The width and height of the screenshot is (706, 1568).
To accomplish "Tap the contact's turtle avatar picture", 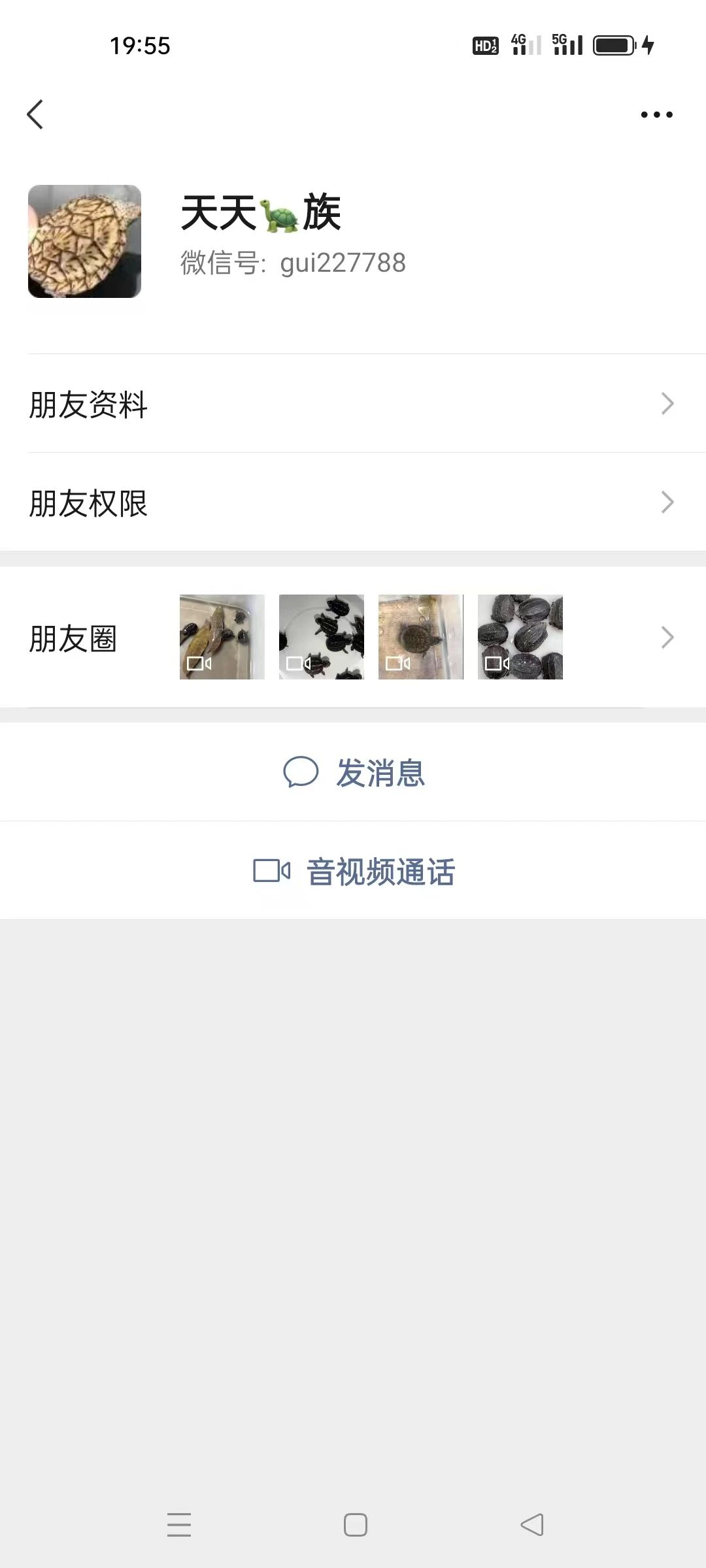I will coord(85,242).
